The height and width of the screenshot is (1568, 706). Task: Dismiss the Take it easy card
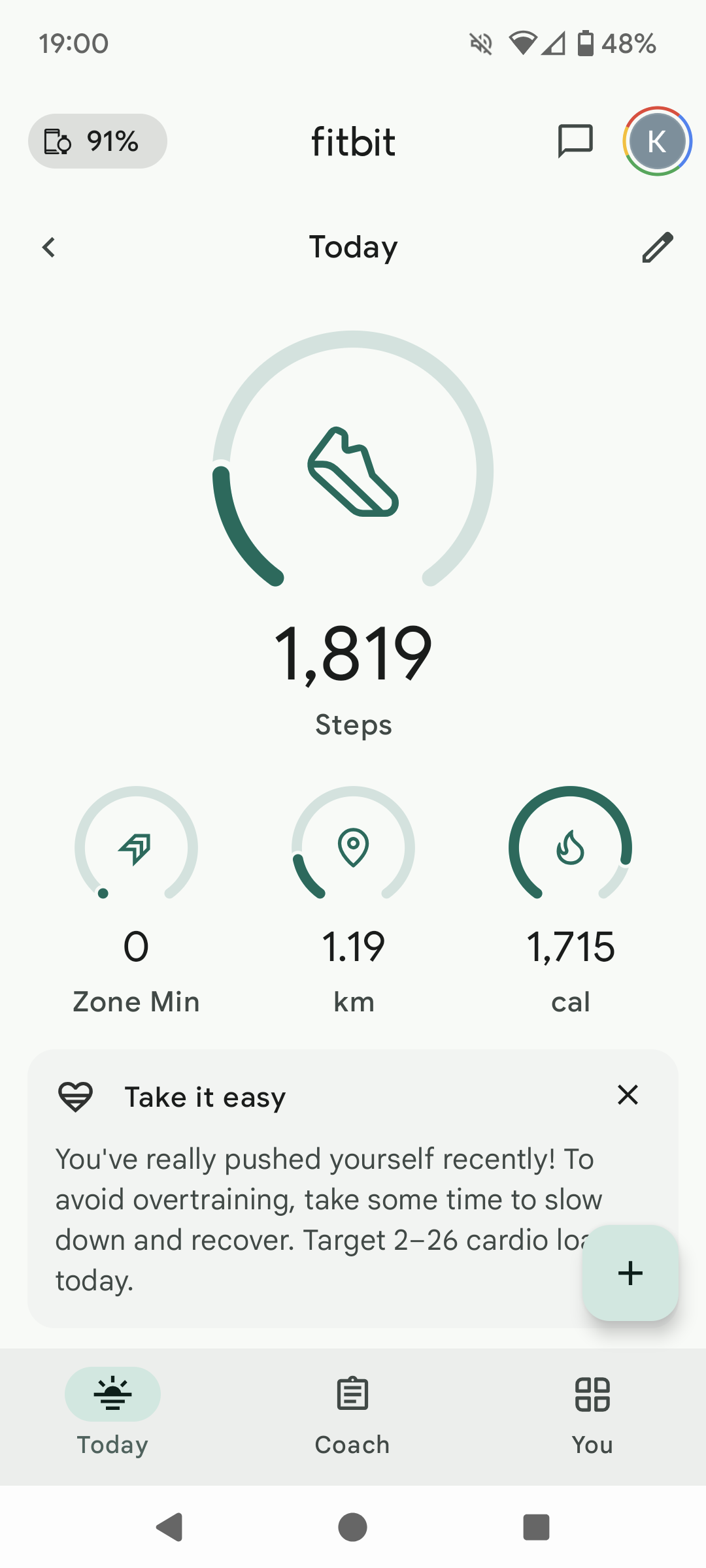pyautogui.click(x=628, y=1095)
